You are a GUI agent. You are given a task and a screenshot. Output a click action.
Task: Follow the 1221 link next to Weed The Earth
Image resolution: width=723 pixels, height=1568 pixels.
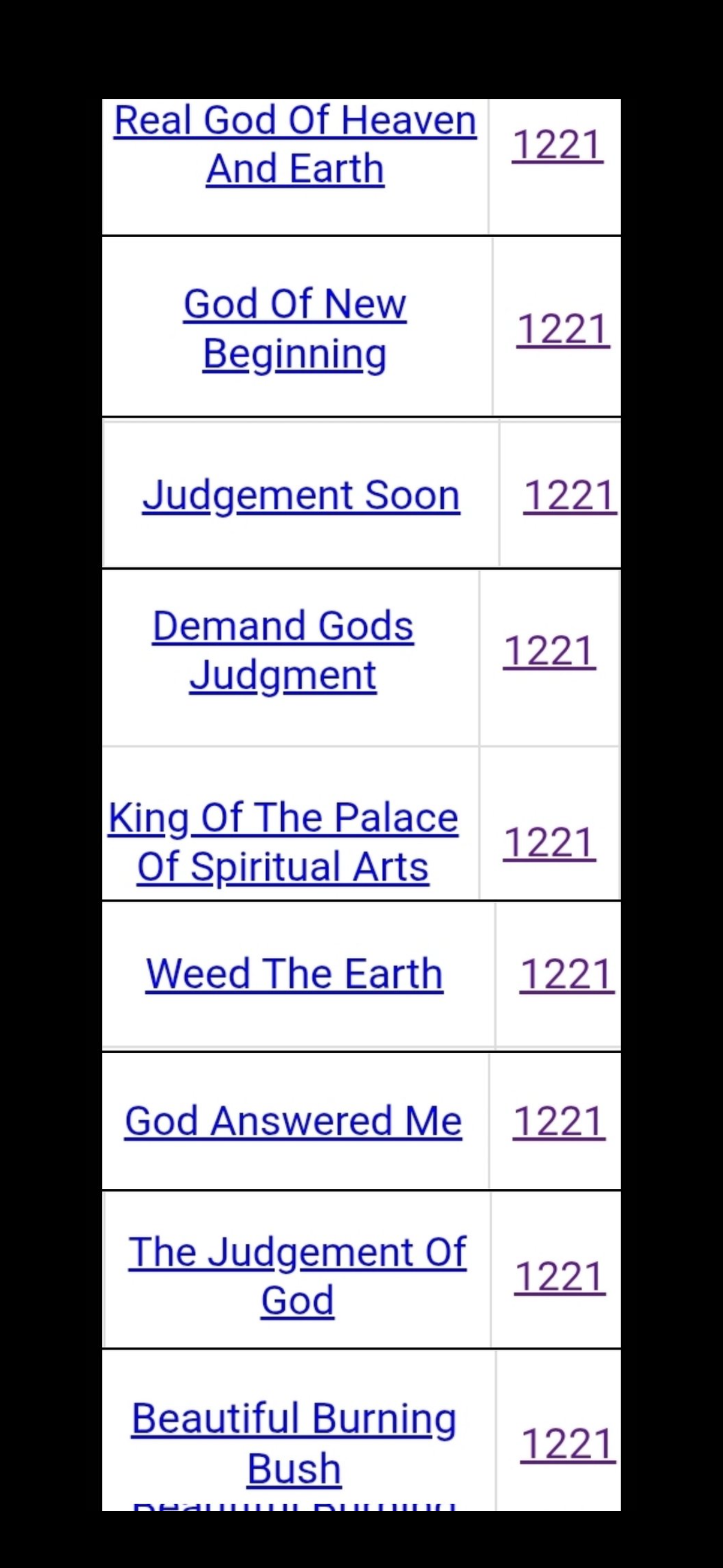coord(567,974)
